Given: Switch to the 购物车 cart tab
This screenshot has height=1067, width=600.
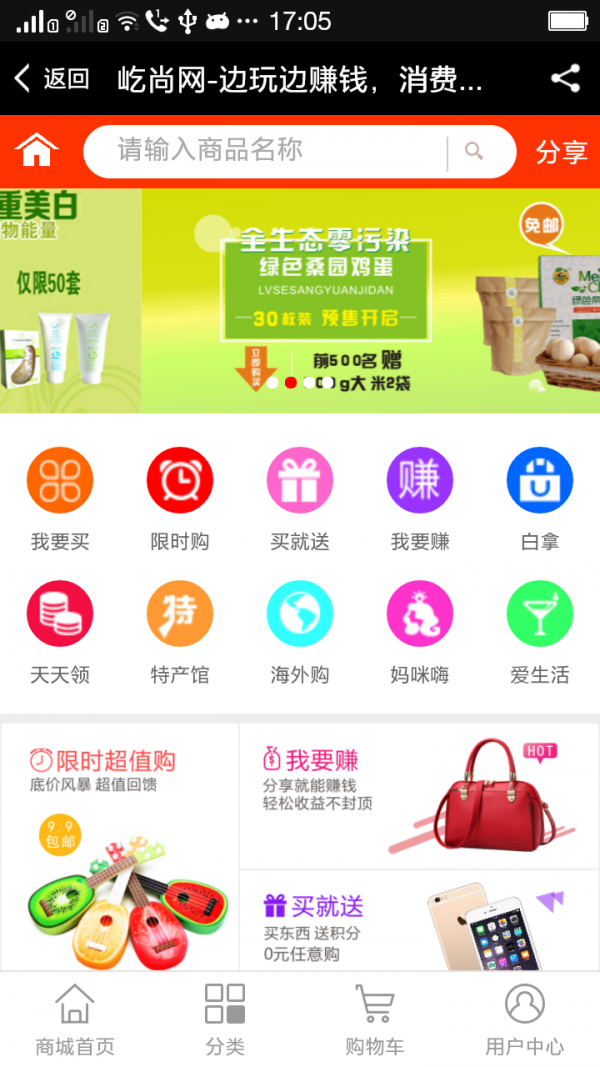Looking at the screenshot, I should [x=375, y=1019].
